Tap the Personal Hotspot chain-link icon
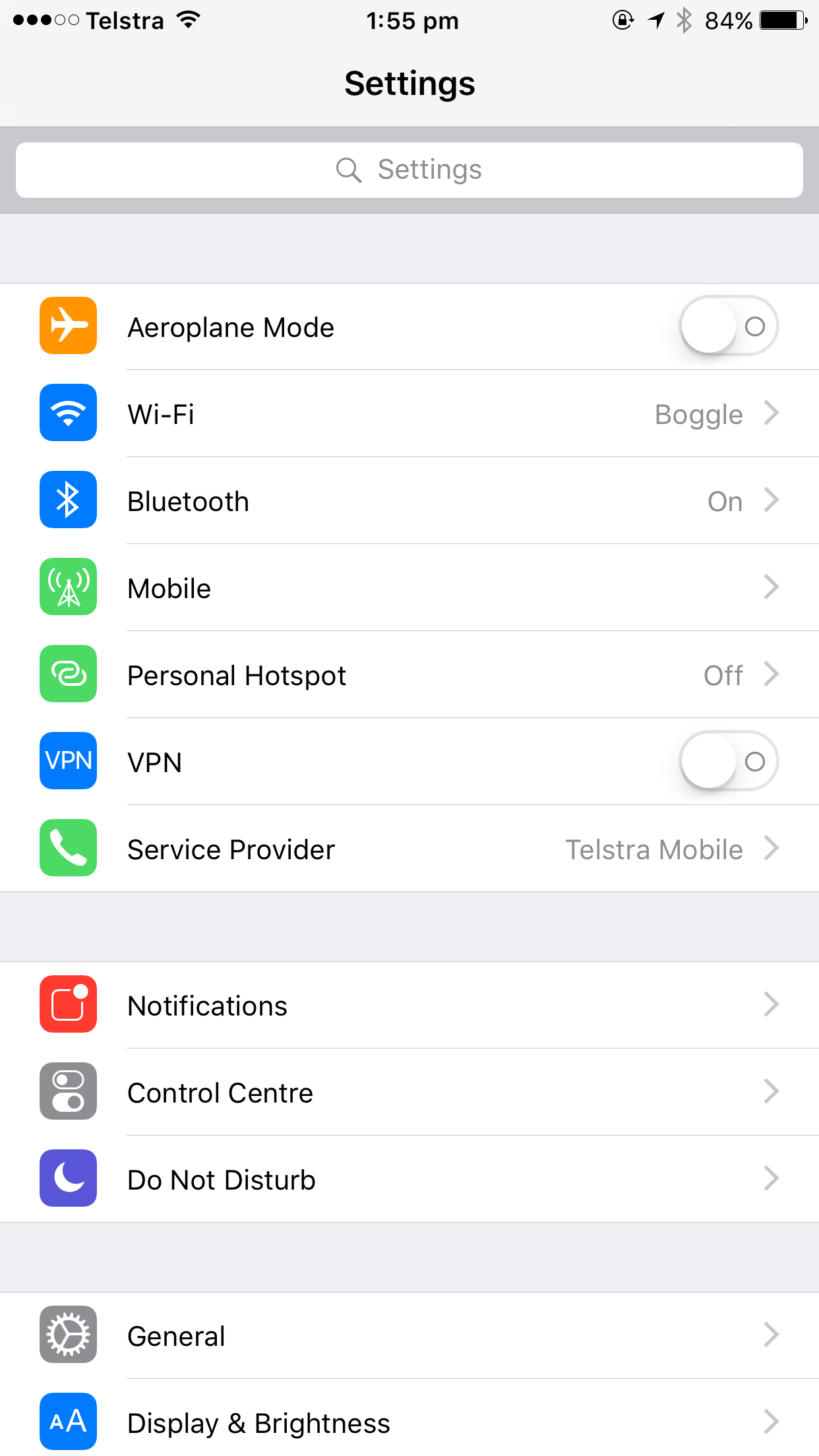The image size is (819, 1456). [68, 674]
